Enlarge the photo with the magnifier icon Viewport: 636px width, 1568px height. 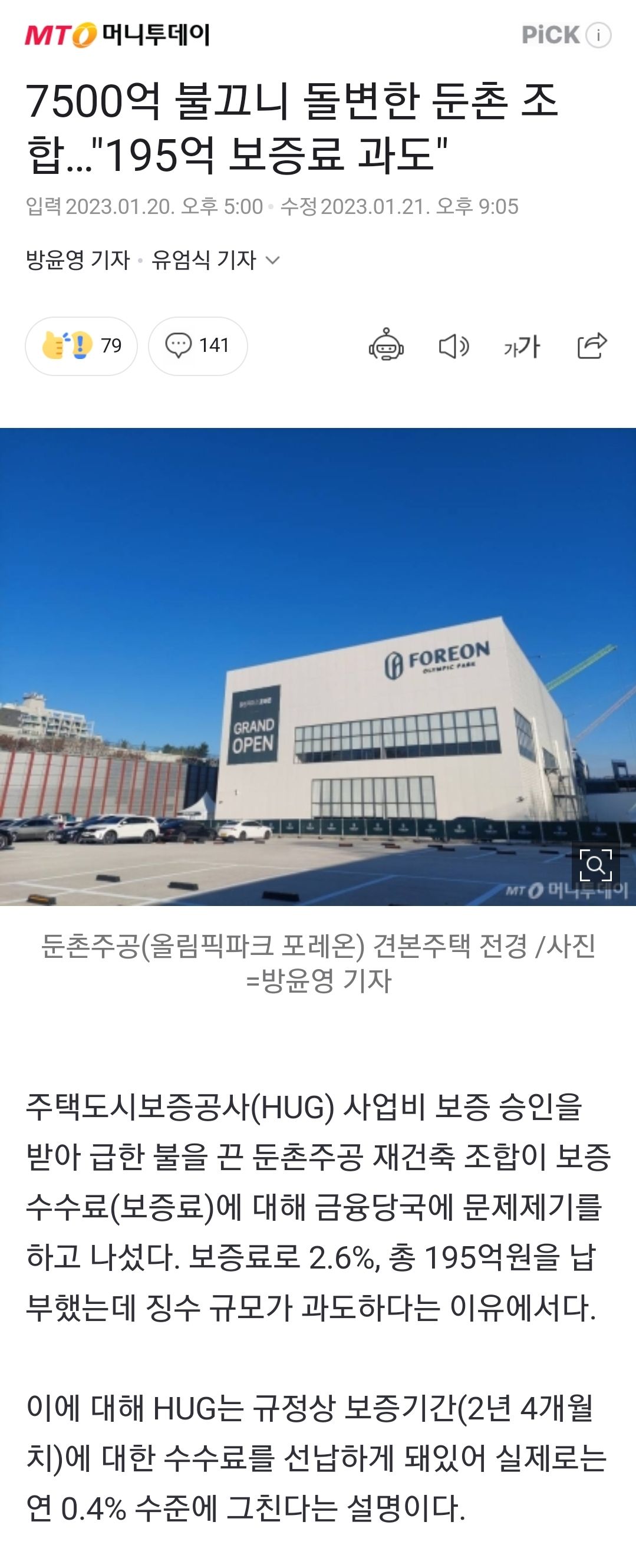point(596,864)
